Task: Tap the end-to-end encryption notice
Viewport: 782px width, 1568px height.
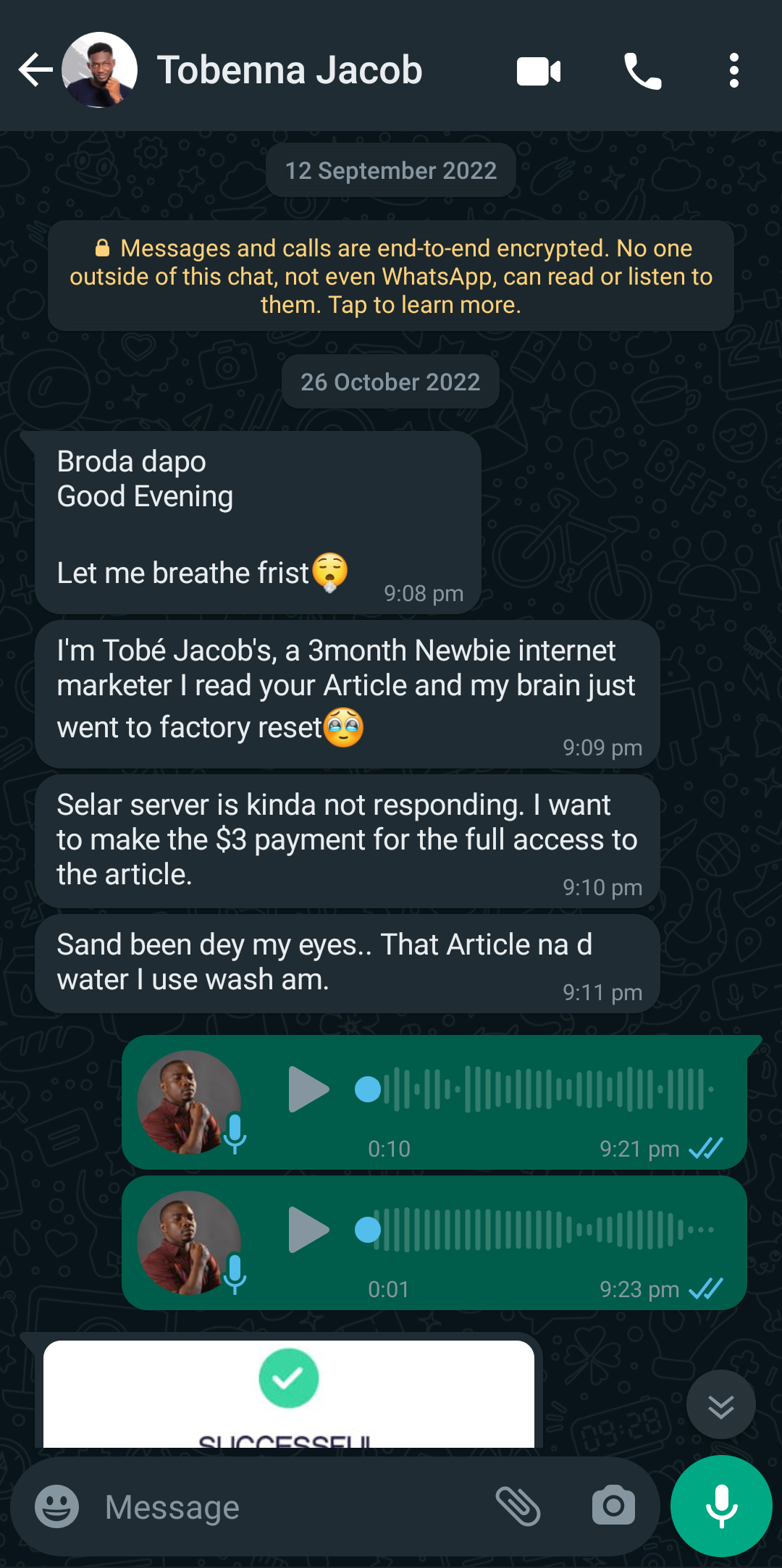Action: [391, 276]
